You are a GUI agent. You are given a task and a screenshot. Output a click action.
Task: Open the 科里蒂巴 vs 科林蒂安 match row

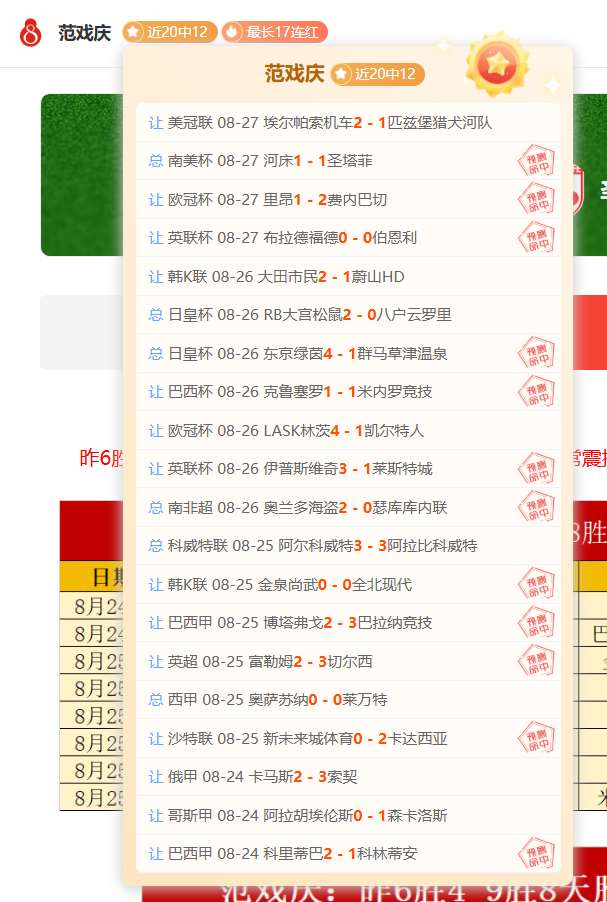tap(348, 854)
